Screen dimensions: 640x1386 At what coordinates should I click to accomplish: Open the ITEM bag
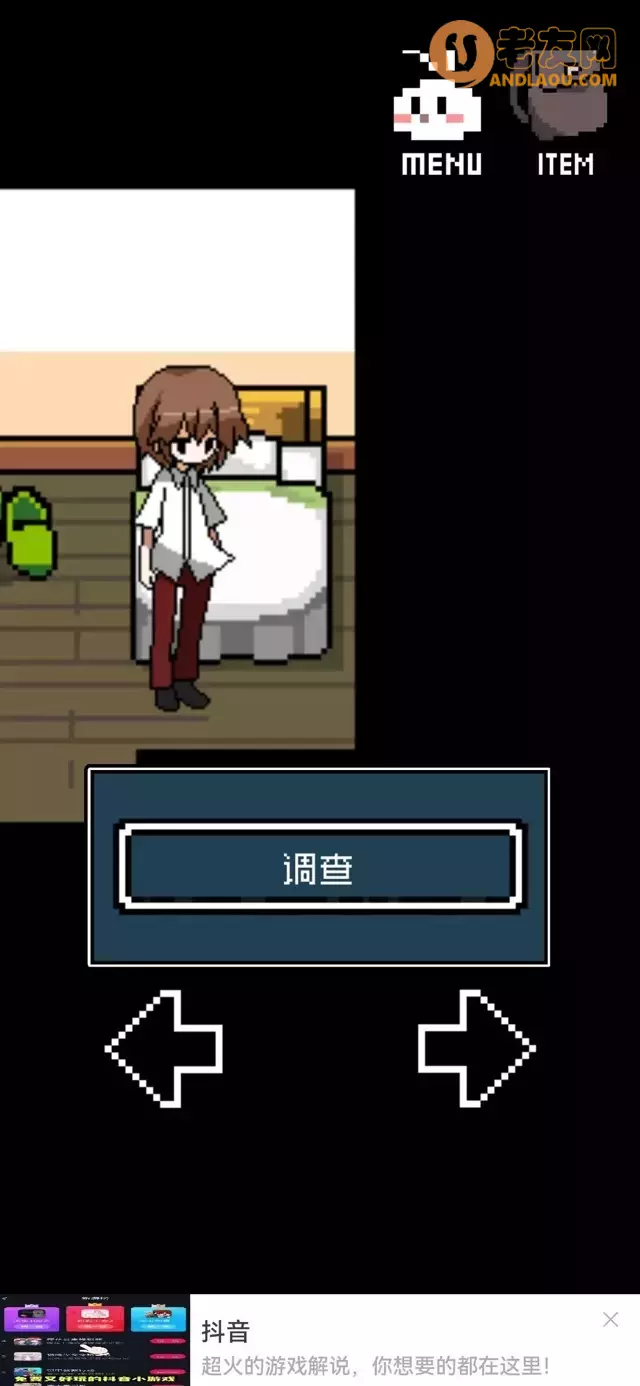[x=565, y=125]
